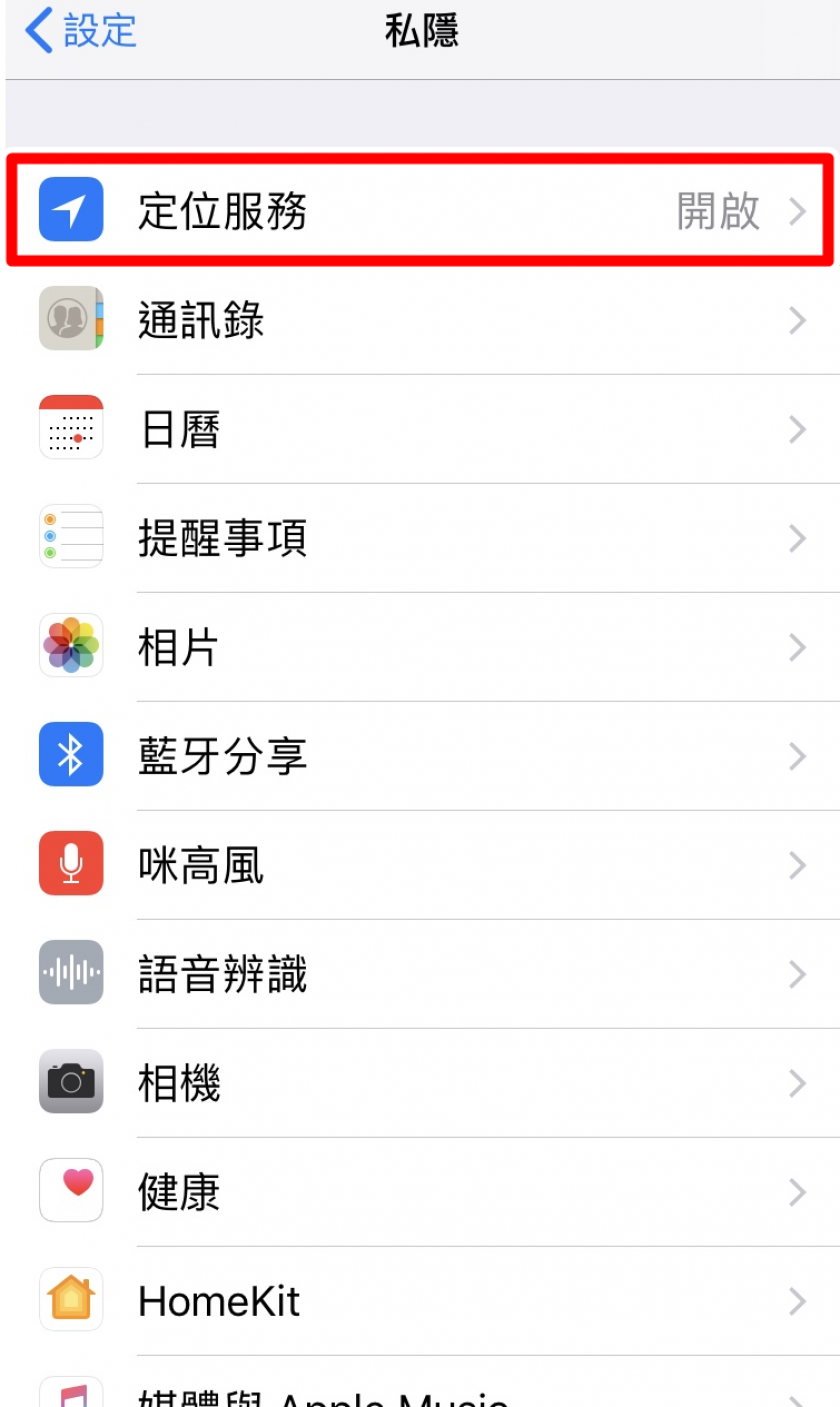This screenshot has height=1407, width=840.
Task: Open 提醒事項 privacy settings
Action: (420, 538)
